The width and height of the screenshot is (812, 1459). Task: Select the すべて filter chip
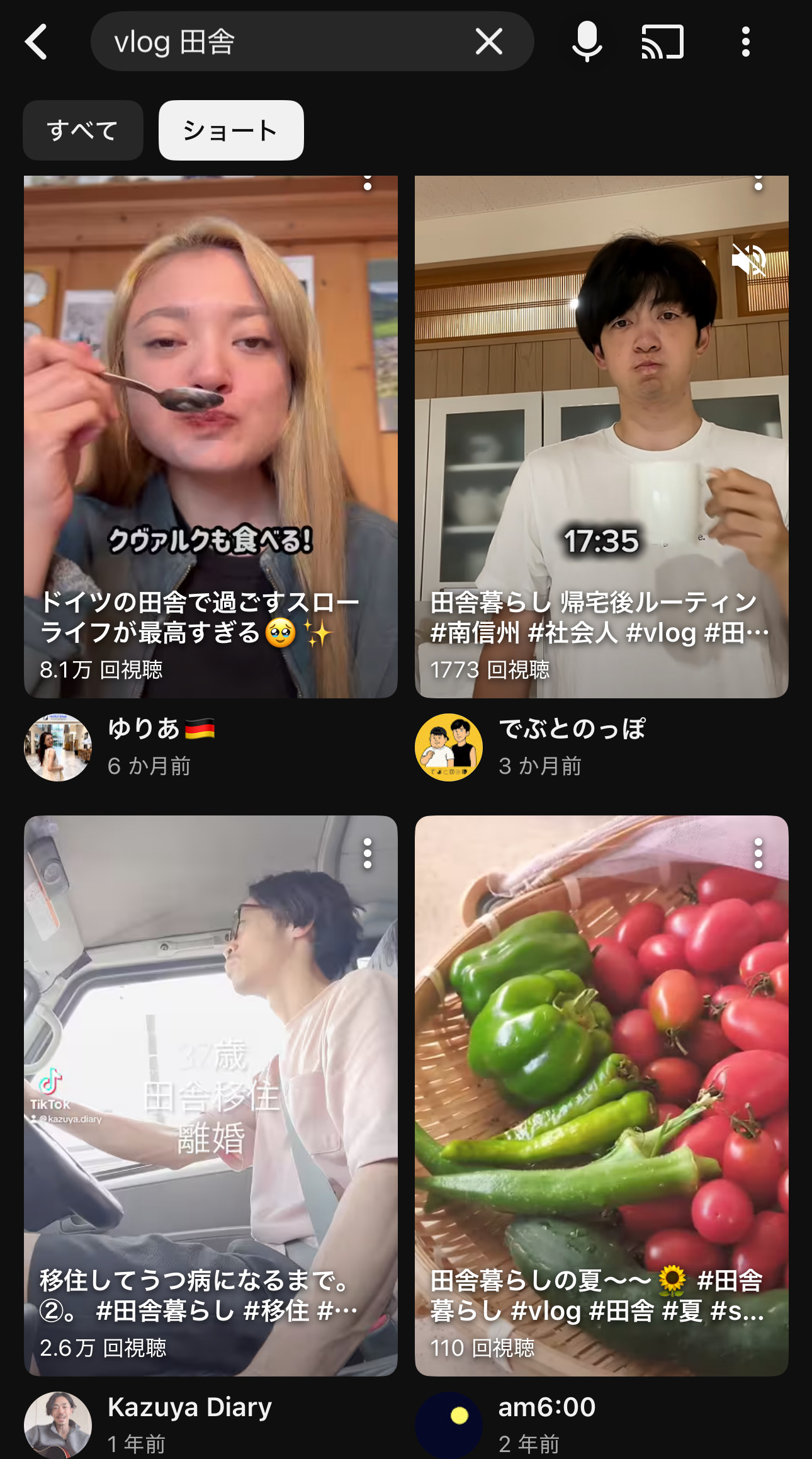click(x=83, y=130)
